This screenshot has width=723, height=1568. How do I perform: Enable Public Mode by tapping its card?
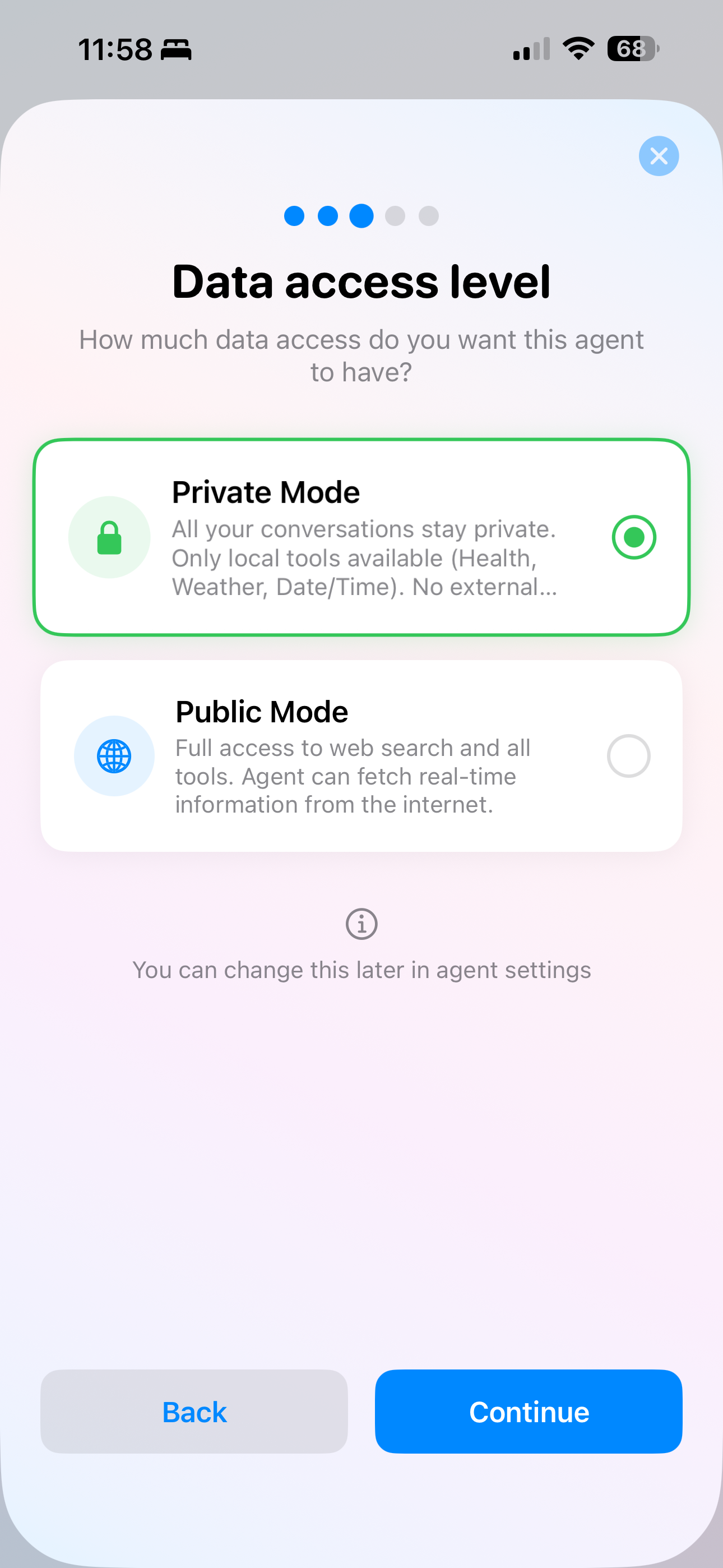click(361, 755)
